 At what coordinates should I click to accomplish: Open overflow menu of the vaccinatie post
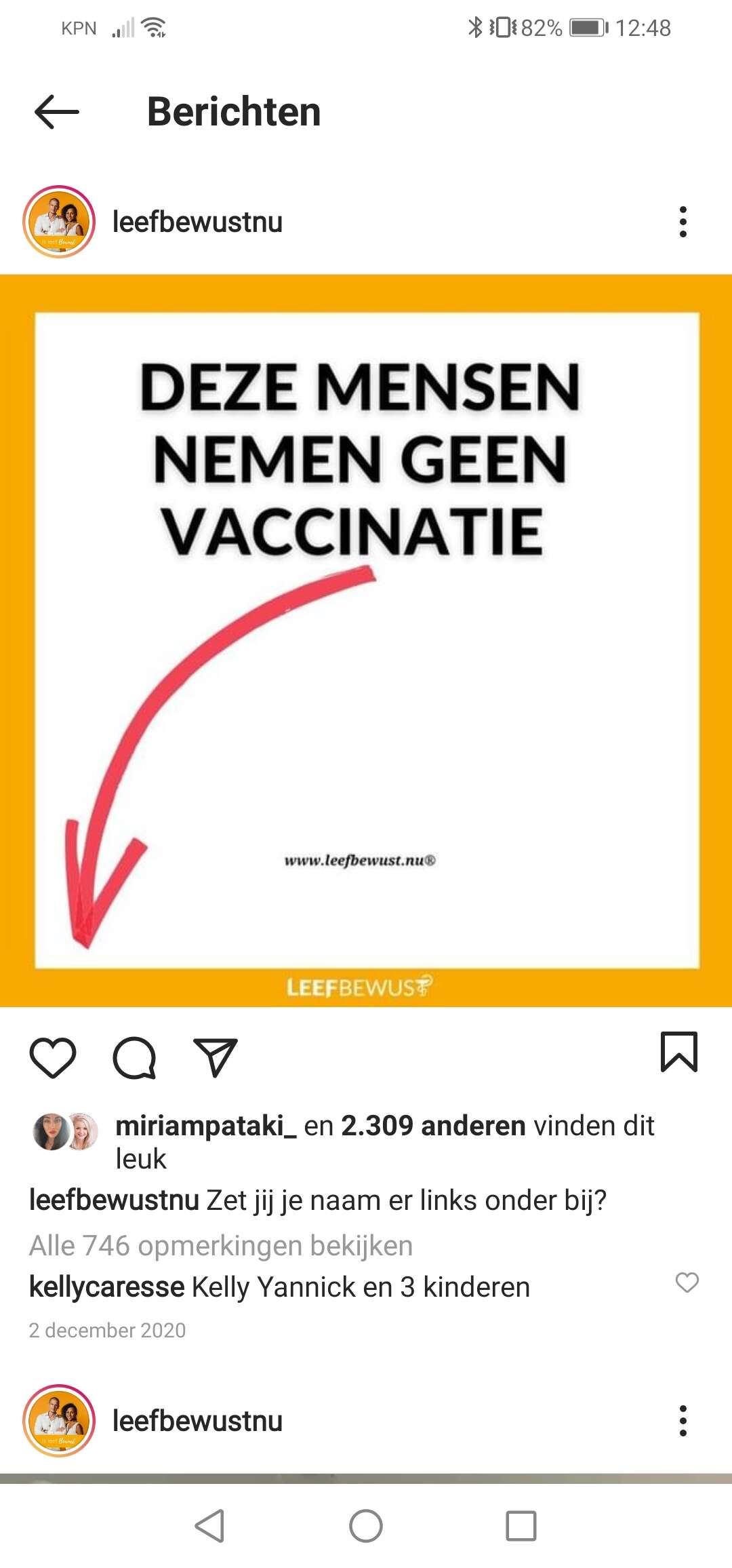683,222
